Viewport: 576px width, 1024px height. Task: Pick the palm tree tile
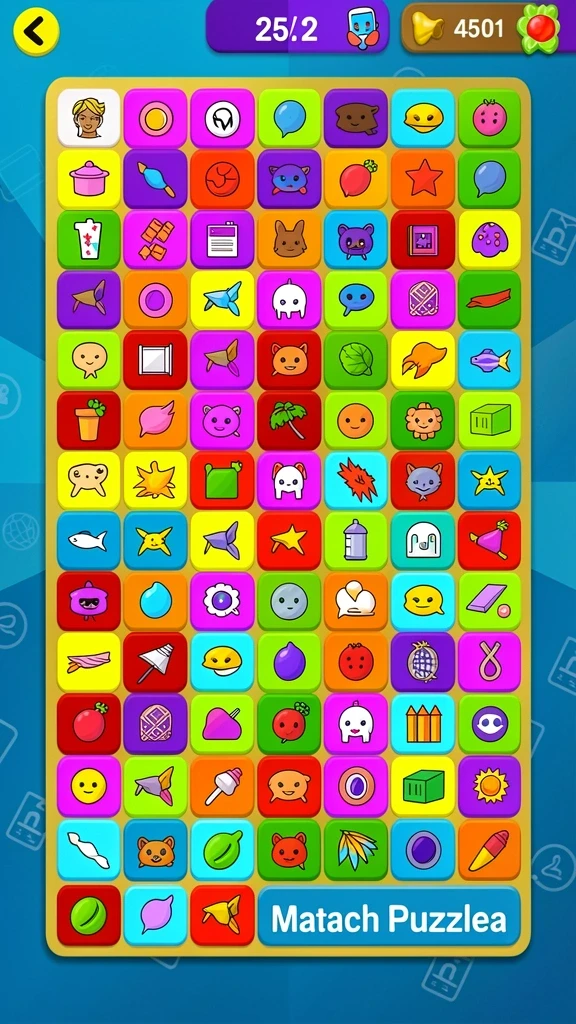point(289,420)
